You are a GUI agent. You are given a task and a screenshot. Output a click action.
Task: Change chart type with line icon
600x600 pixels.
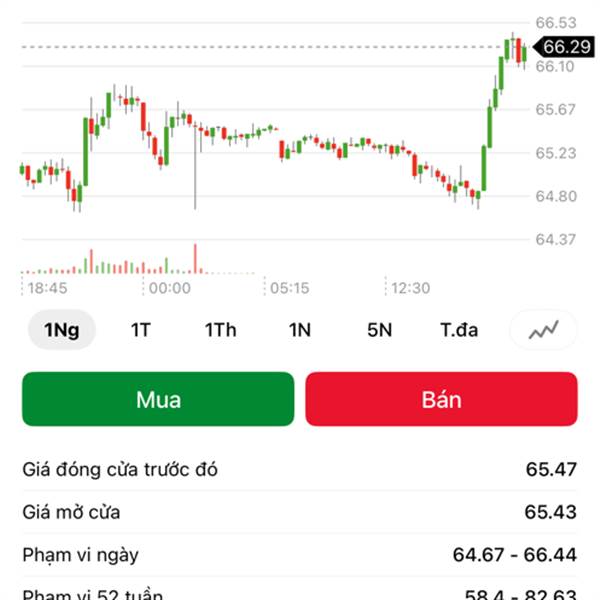pos(544,330)
